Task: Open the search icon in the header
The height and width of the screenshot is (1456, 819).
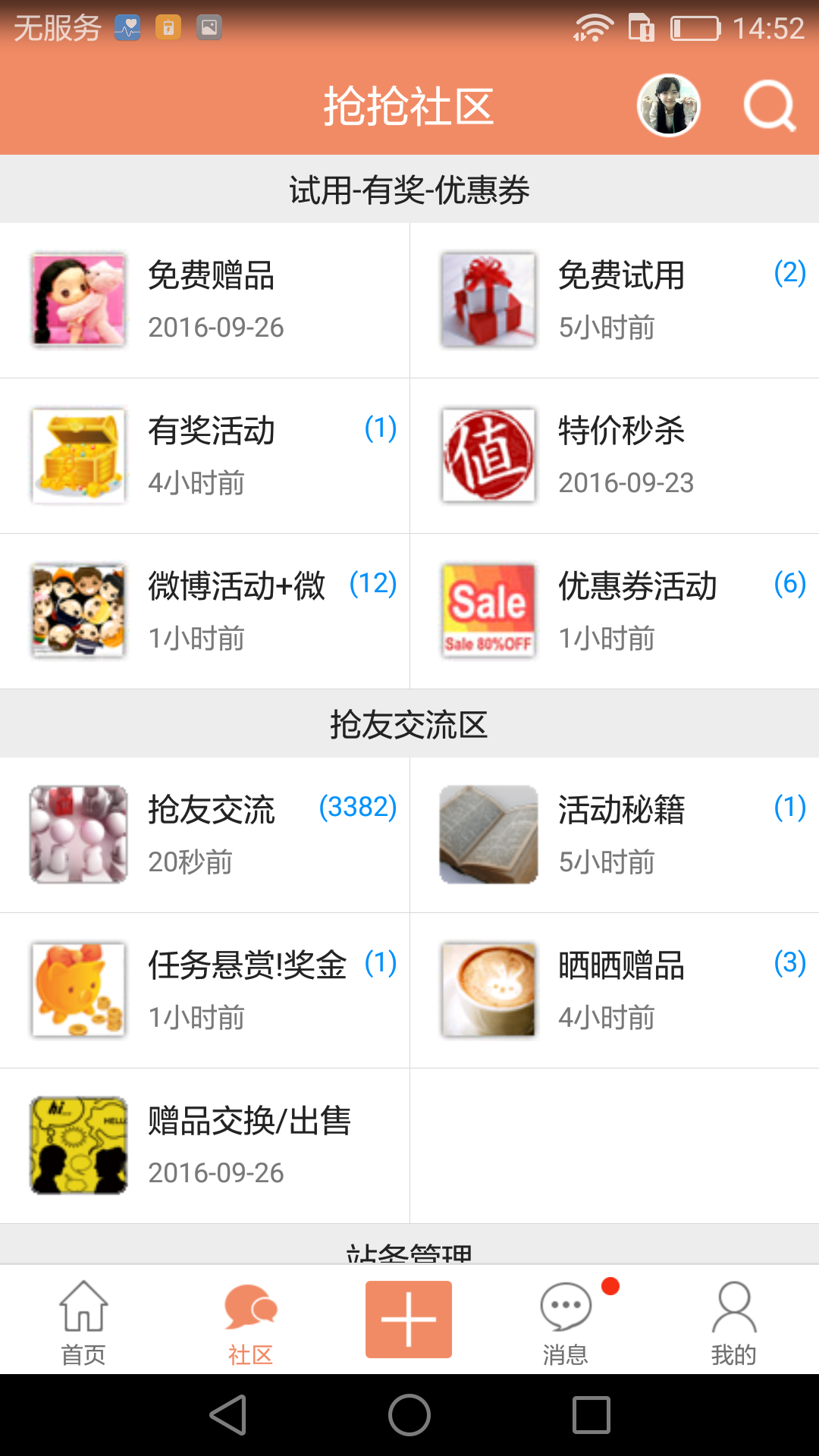Action: (x=769, y=106)
